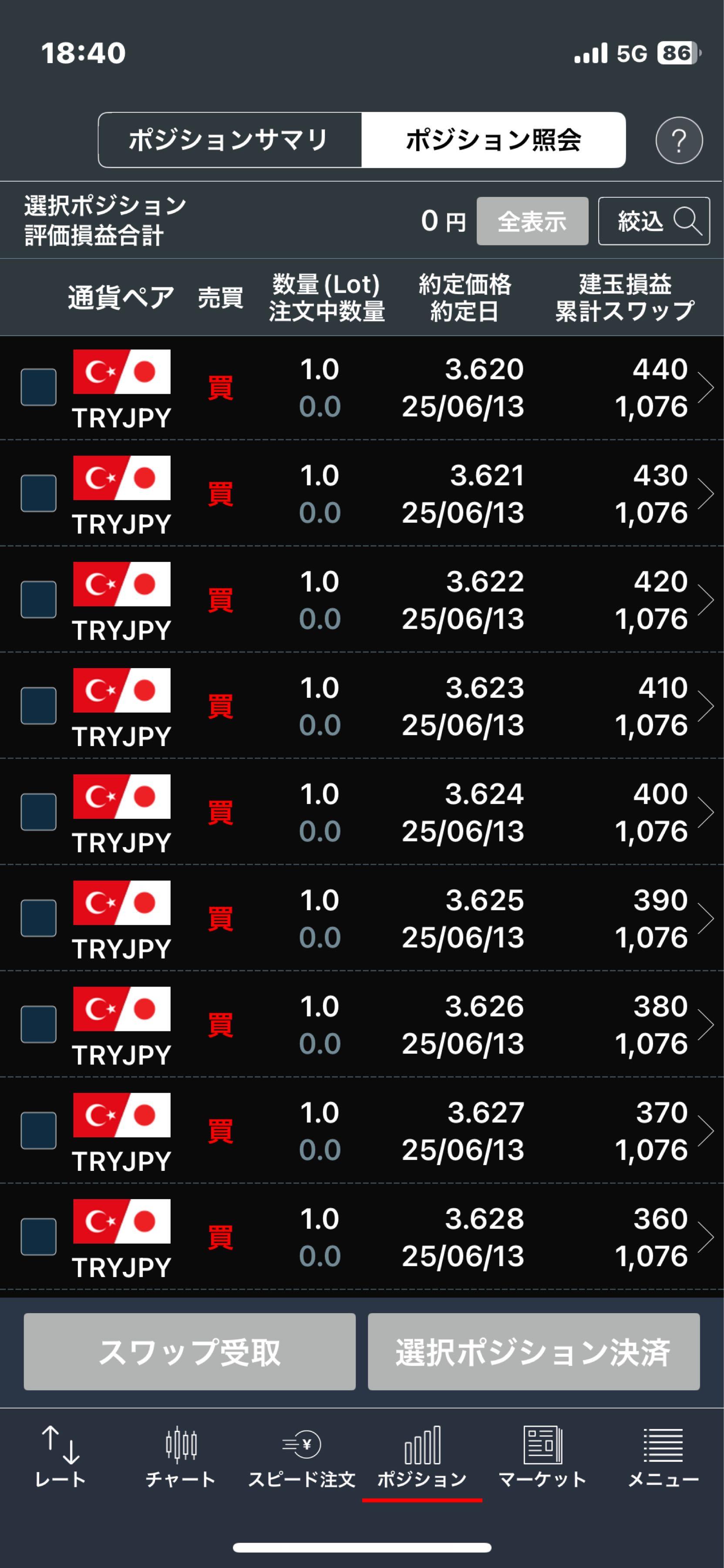The width and height of the screenshot is (724, 1568).
Task: Tap the 全表示 button
Action: coord(532,221)
